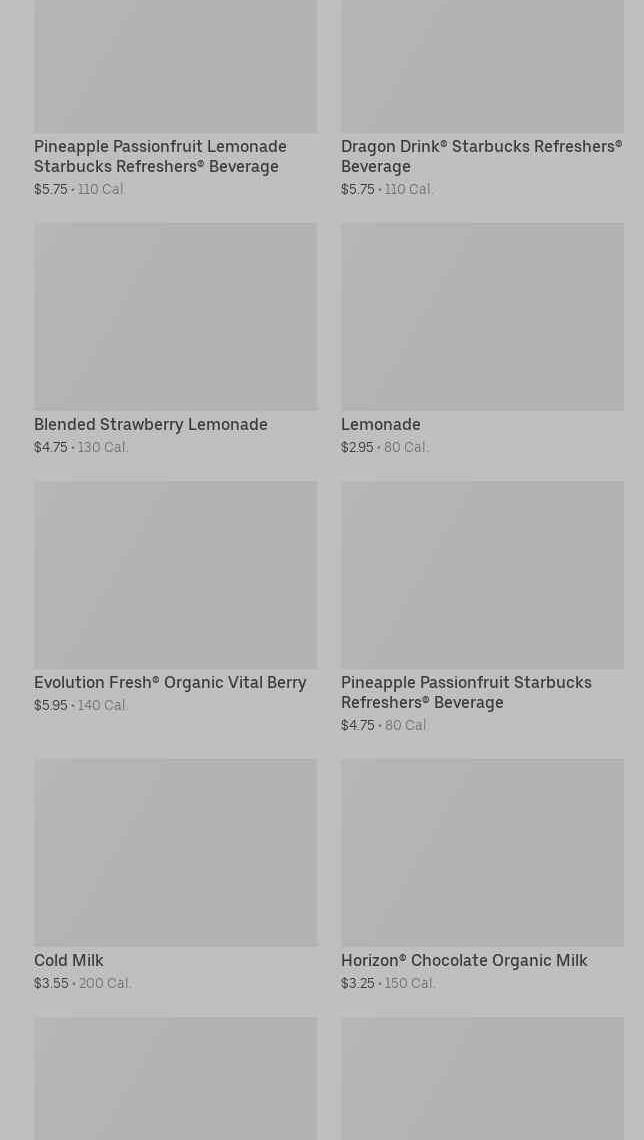Select Pineapple Passionfruit Starbucks Refreshers at $4.75
Image resolution: width=644 pixels, height=1140 pixels.
tap(466, 692)
